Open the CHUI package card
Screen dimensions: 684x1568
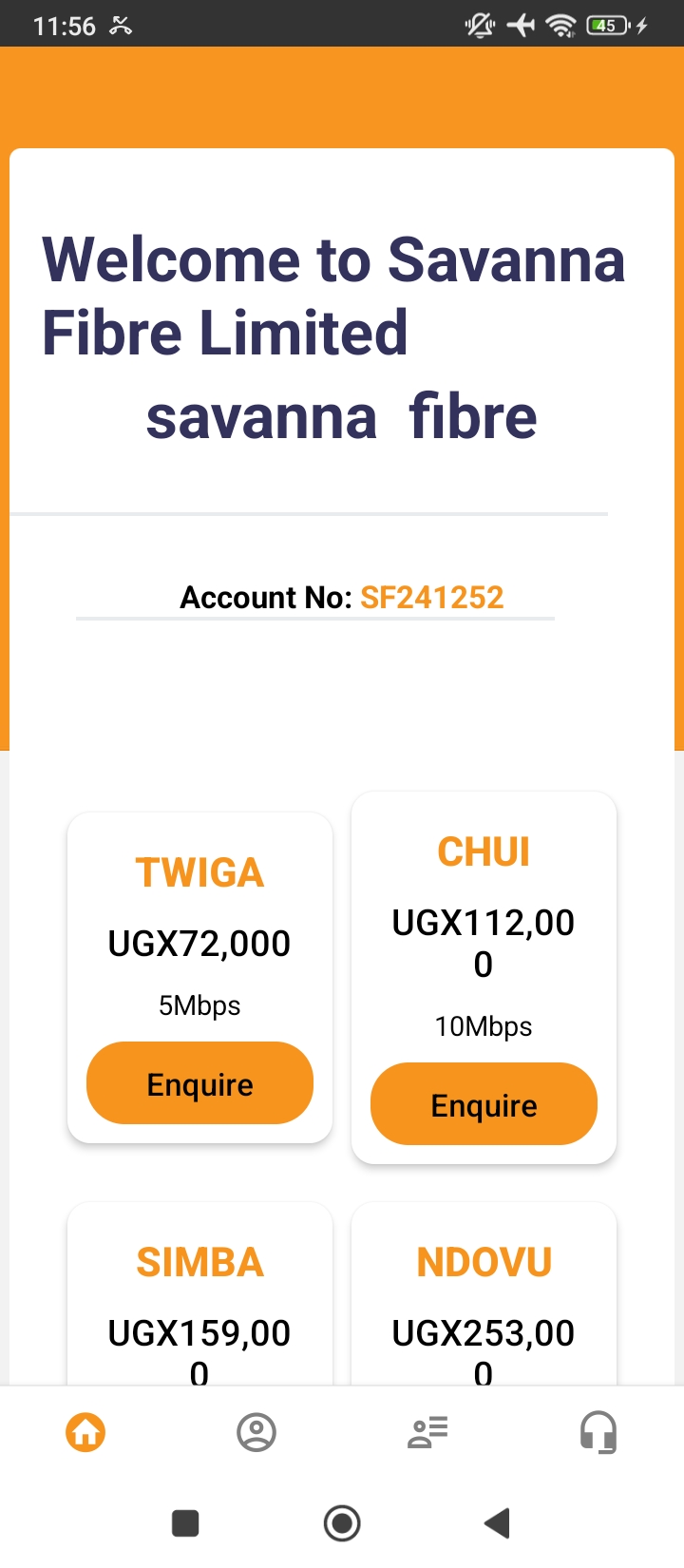click(x=484, y=976)
